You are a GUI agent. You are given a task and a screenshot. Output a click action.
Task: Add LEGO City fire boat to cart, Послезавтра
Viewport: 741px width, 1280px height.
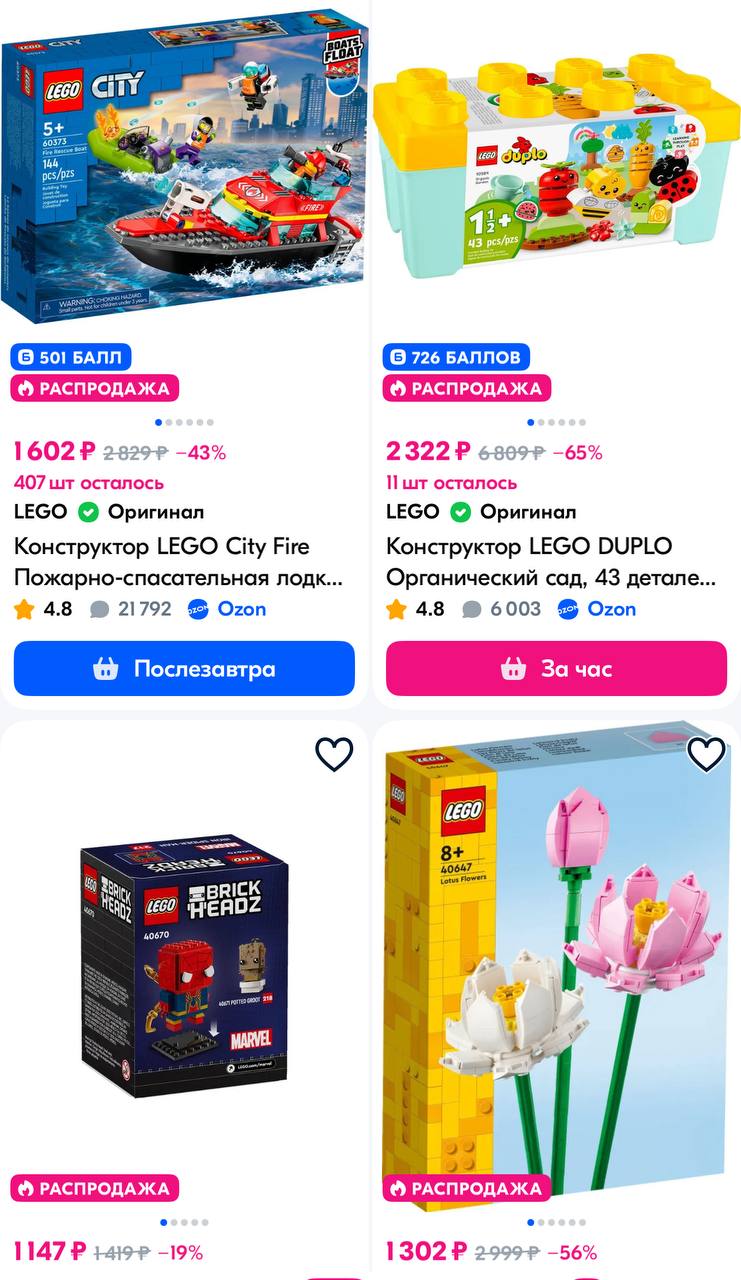184,668
